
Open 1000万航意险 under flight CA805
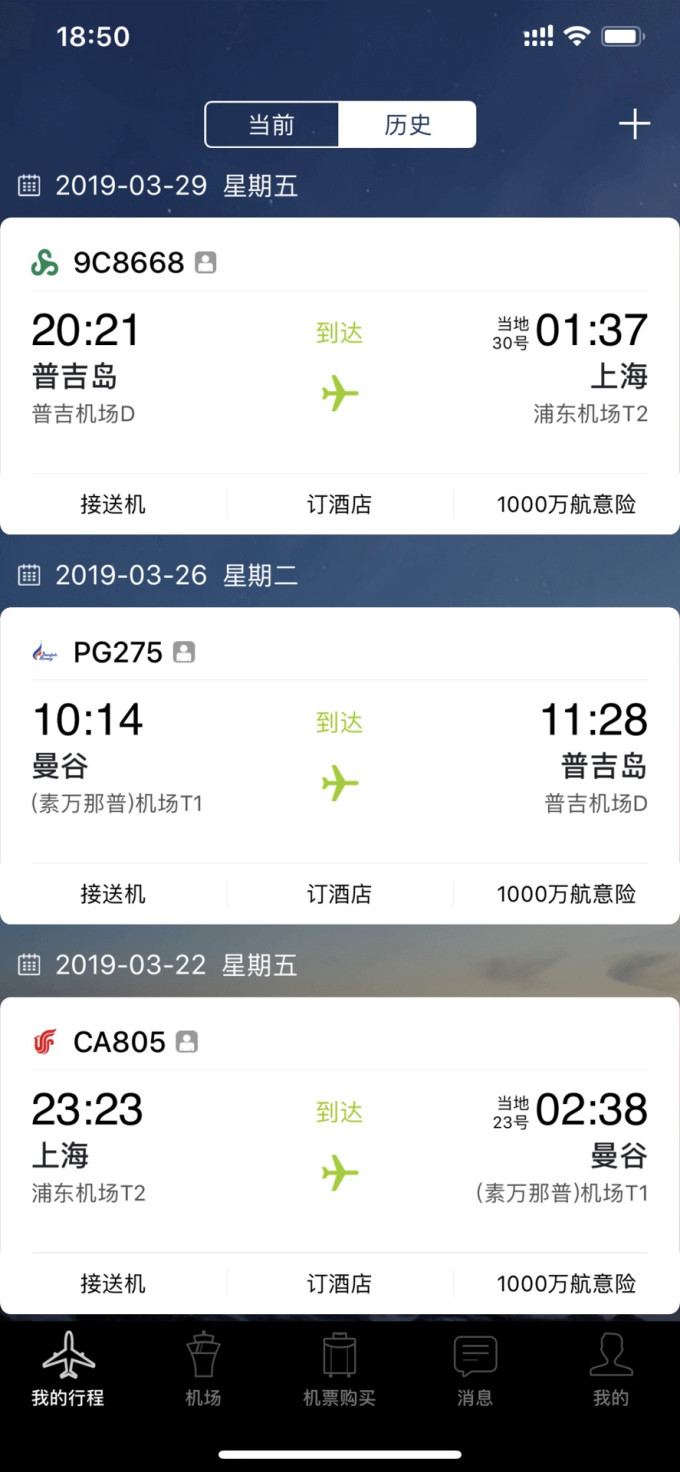pos(566,1283)
